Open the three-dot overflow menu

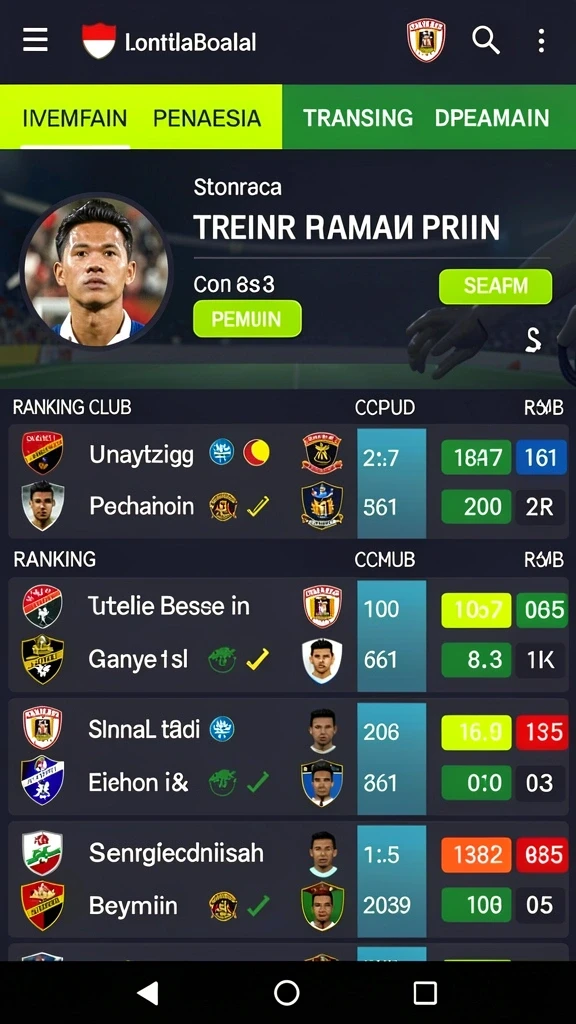[541, 40]
